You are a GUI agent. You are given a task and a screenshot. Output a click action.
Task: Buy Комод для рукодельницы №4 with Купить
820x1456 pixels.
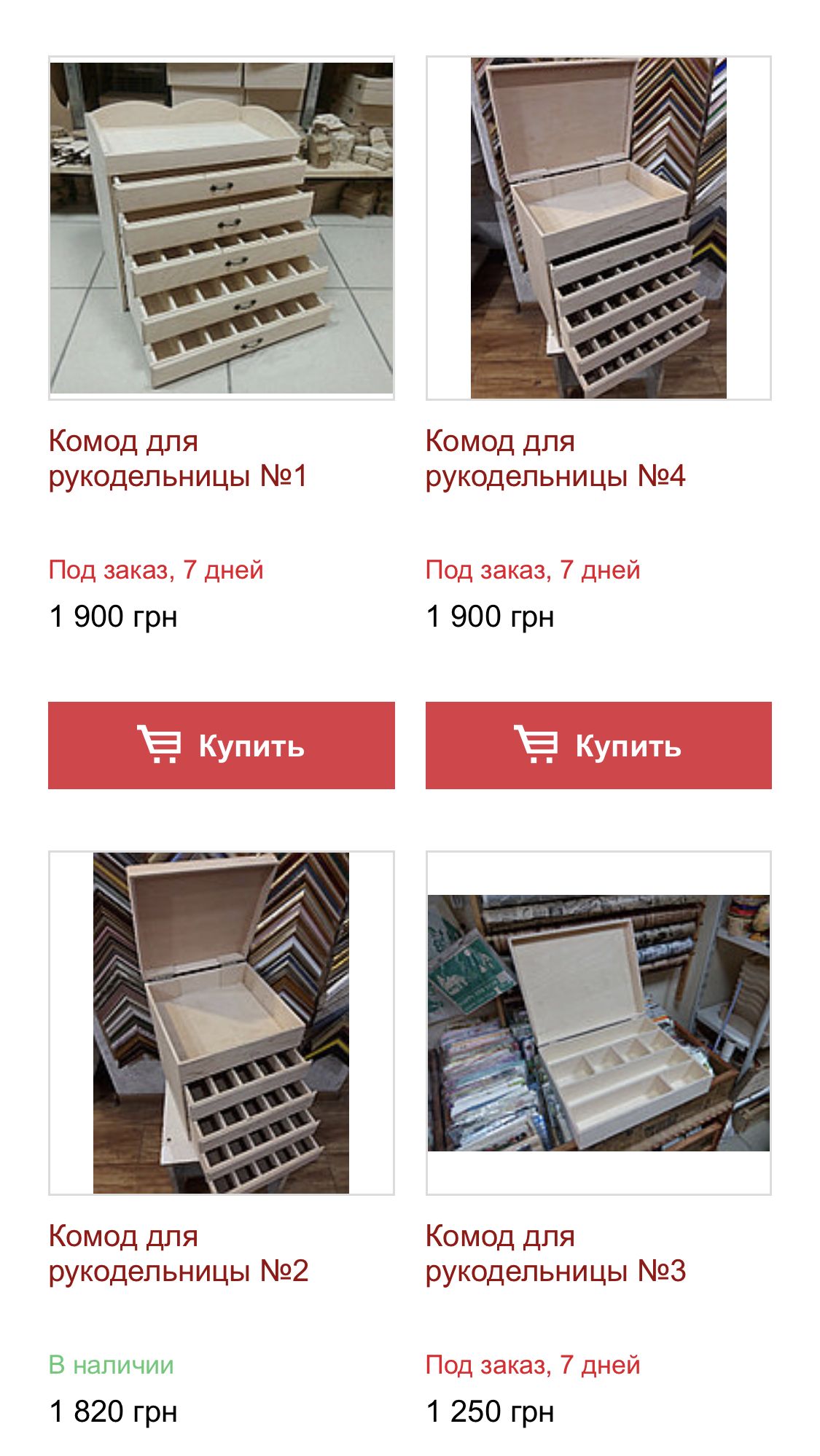(598, 745)
